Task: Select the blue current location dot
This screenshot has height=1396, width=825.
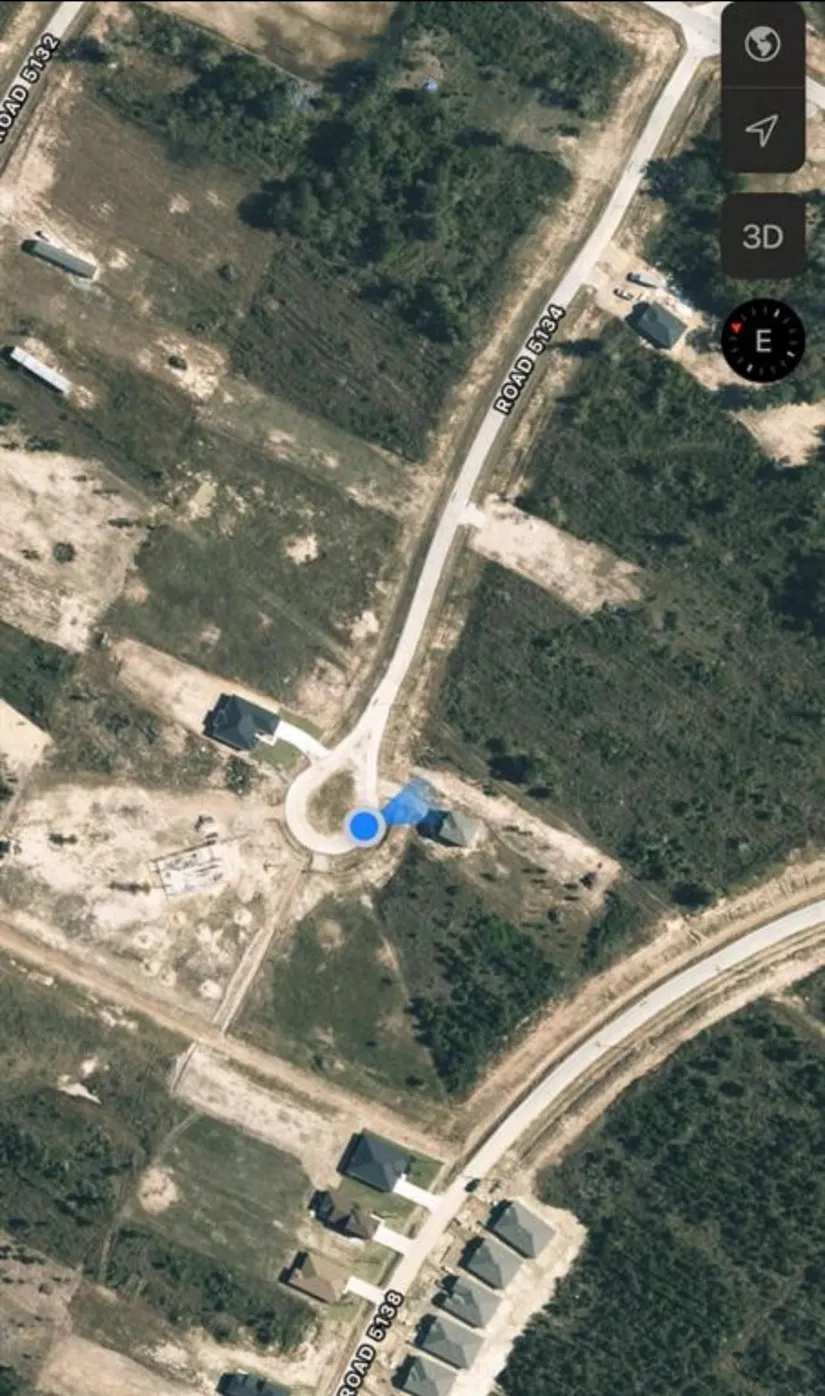Action: pyautogui.click(x=364, y=826)
